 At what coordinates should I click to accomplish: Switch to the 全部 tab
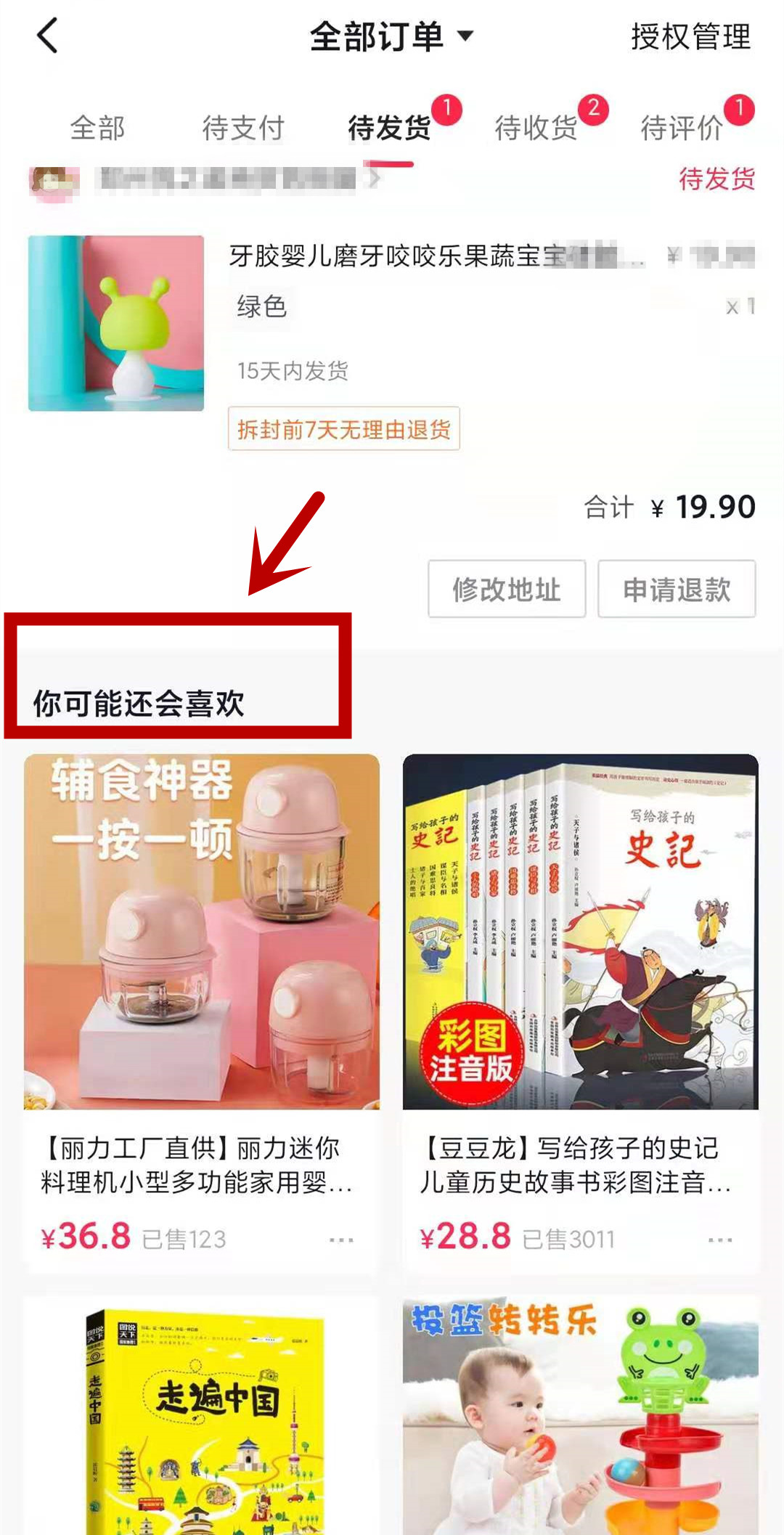[97, 128]
